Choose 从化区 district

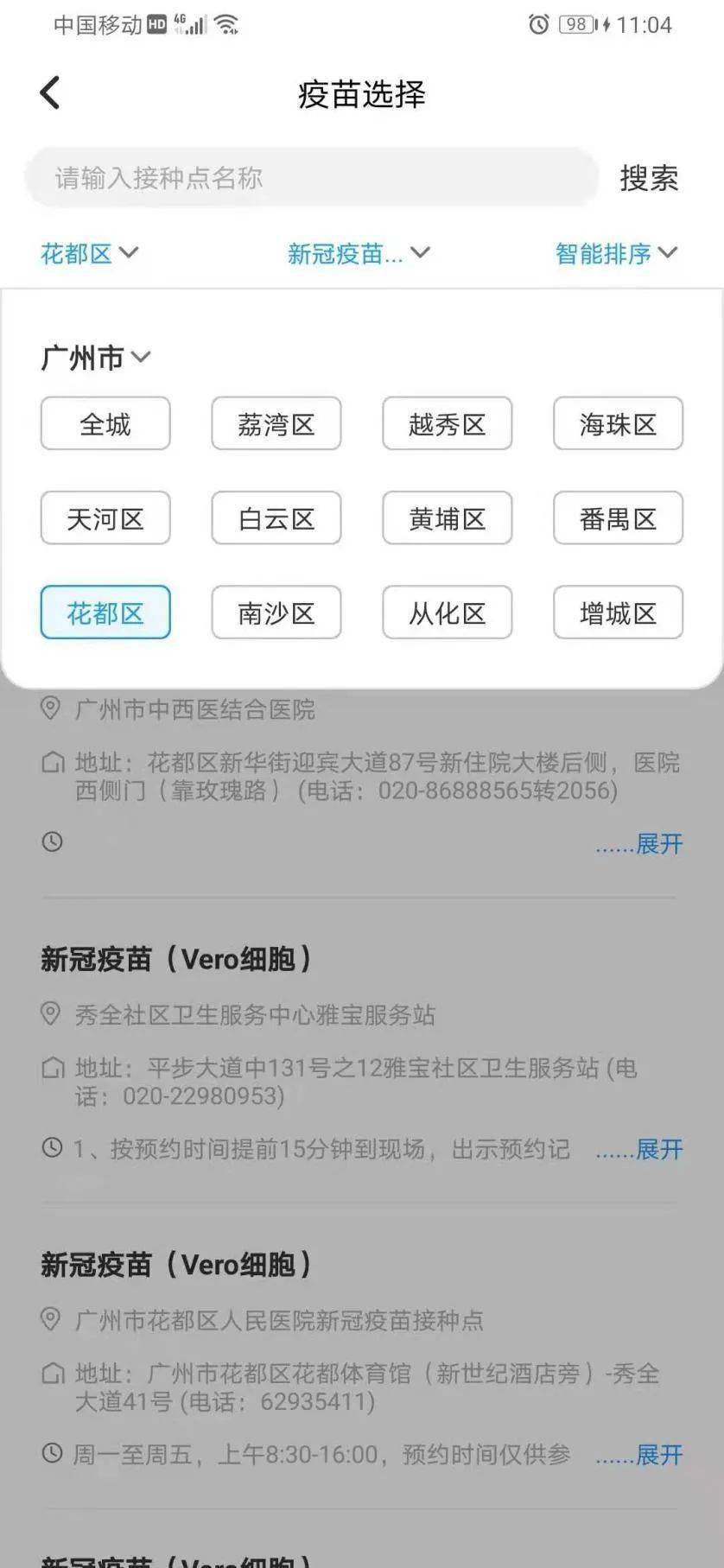pos(448,613)
